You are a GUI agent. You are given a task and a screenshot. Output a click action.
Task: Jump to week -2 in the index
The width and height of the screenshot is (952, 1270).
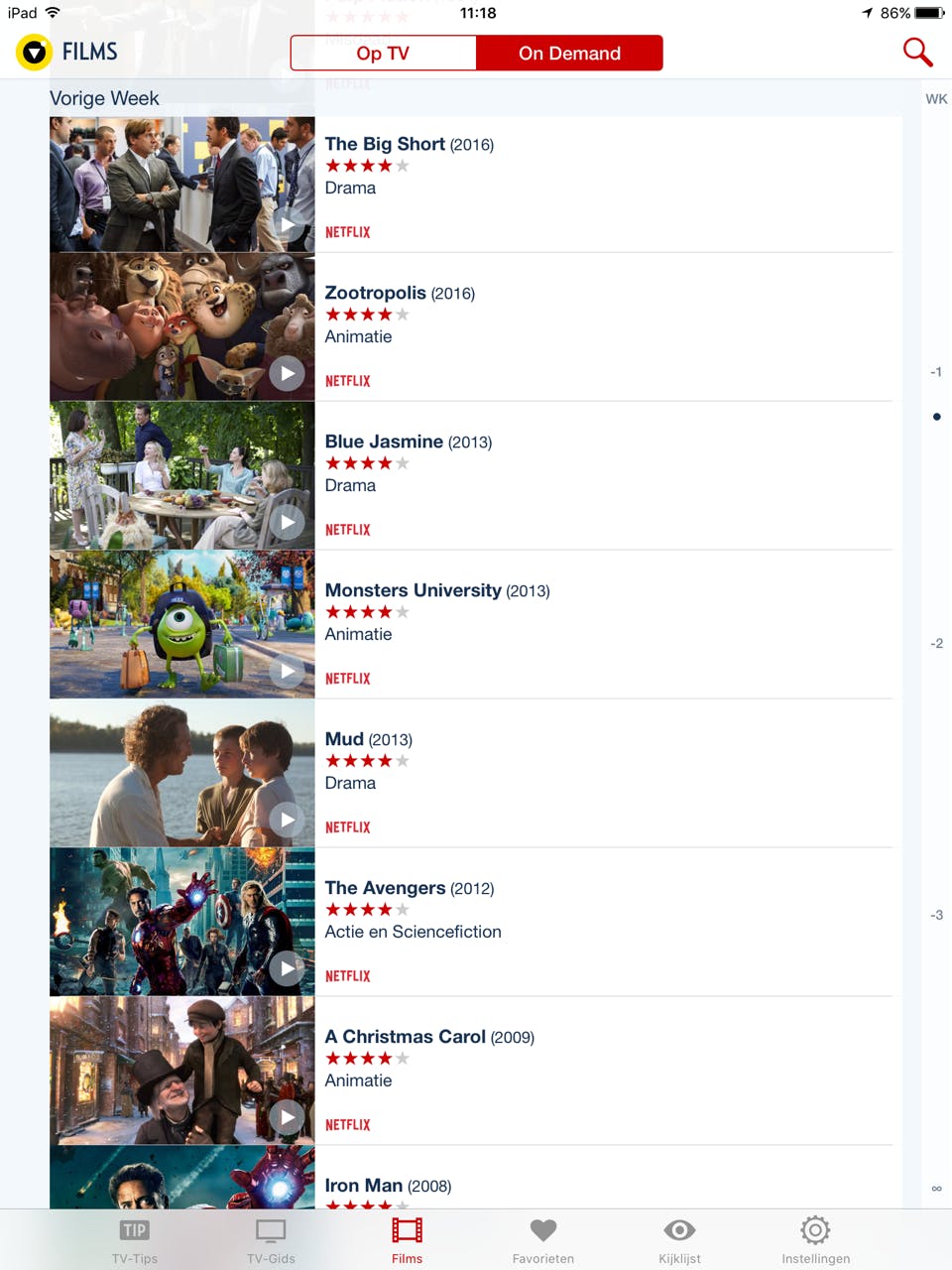tap(936, 644)
